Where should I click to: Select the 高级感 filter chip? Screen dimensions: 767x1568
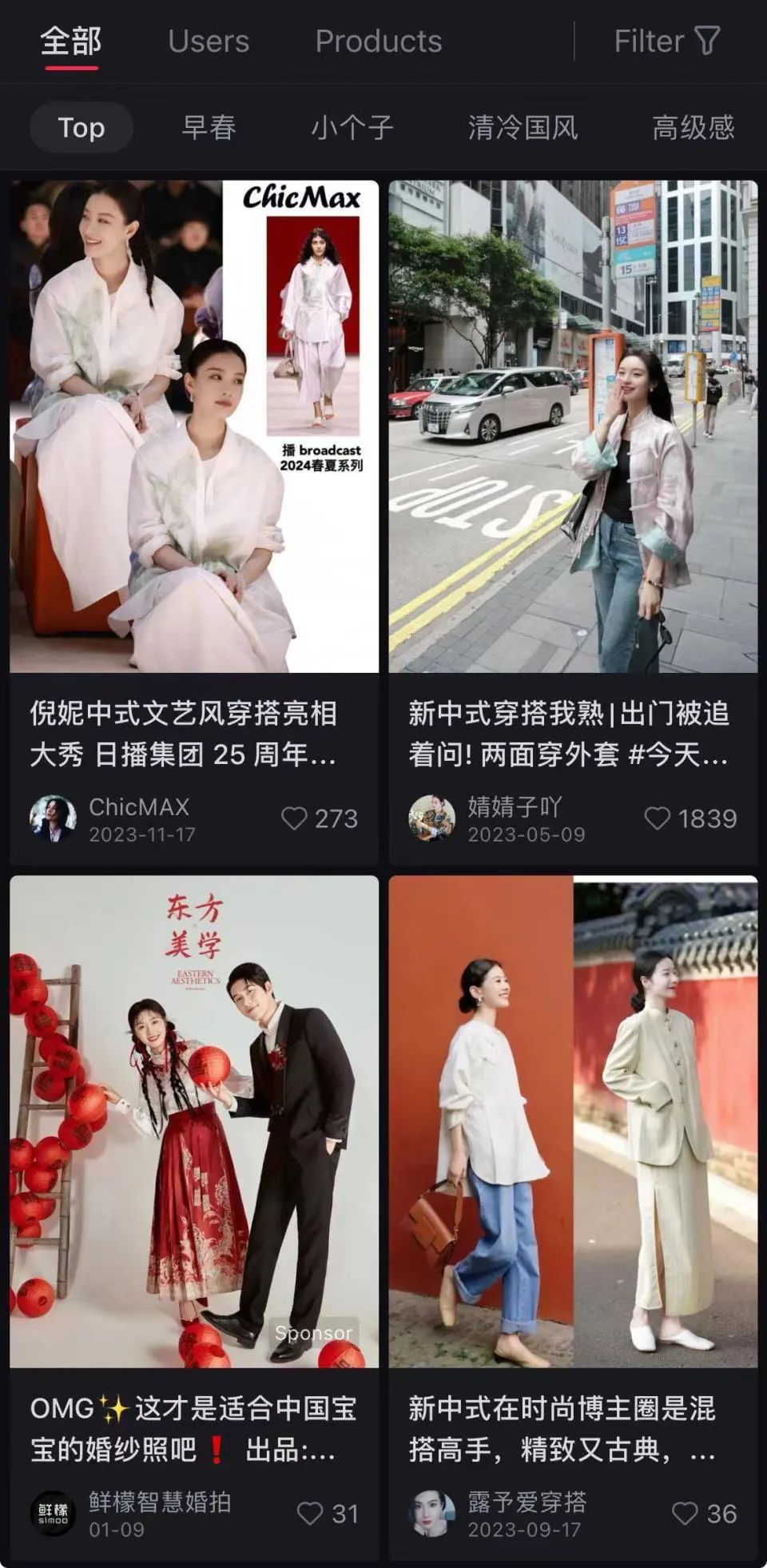click(693, 128)
